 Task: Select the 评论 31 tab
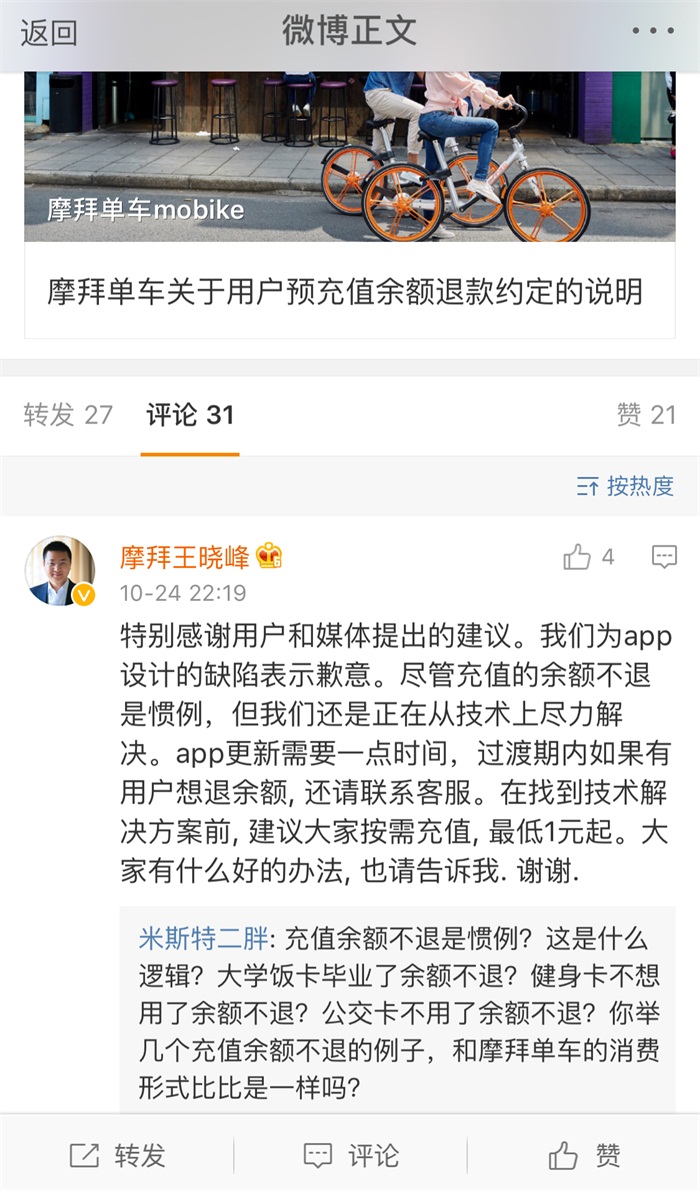point(190,415)
